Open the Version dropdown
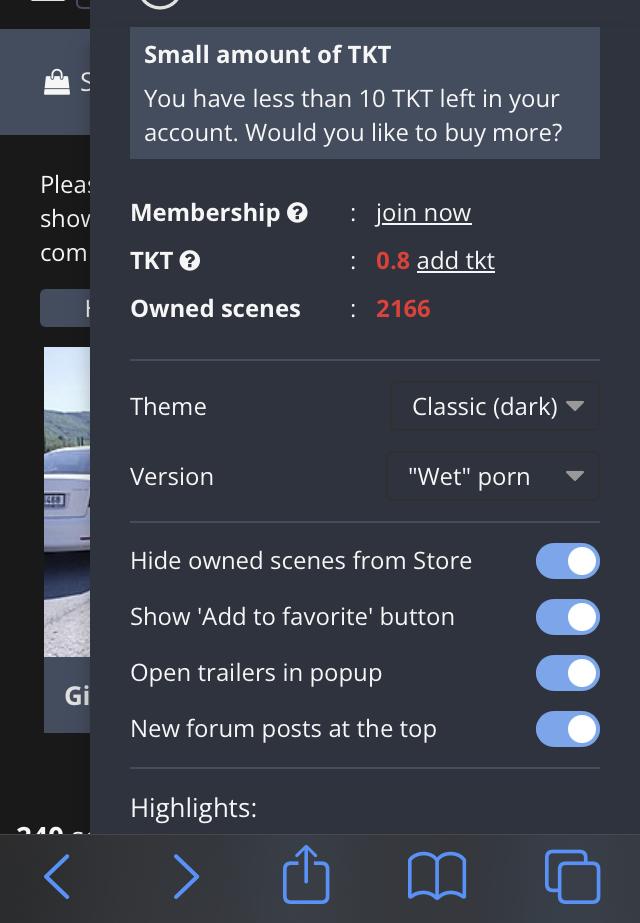The width and height of the screenshot is (640, 923). tap(493, 477)
